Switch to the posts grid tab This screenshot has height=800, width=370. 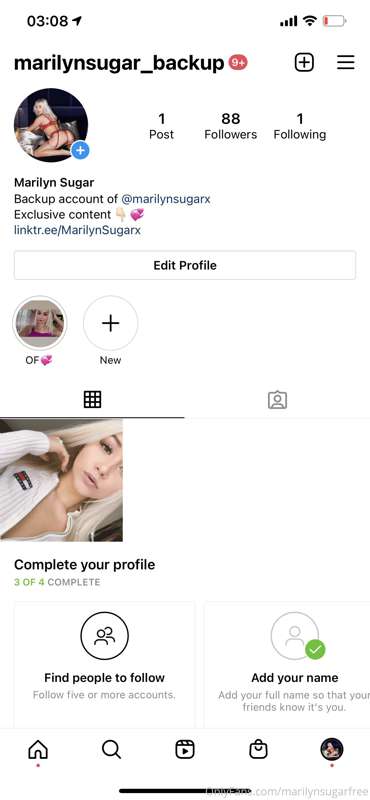(x=92, y=399)
